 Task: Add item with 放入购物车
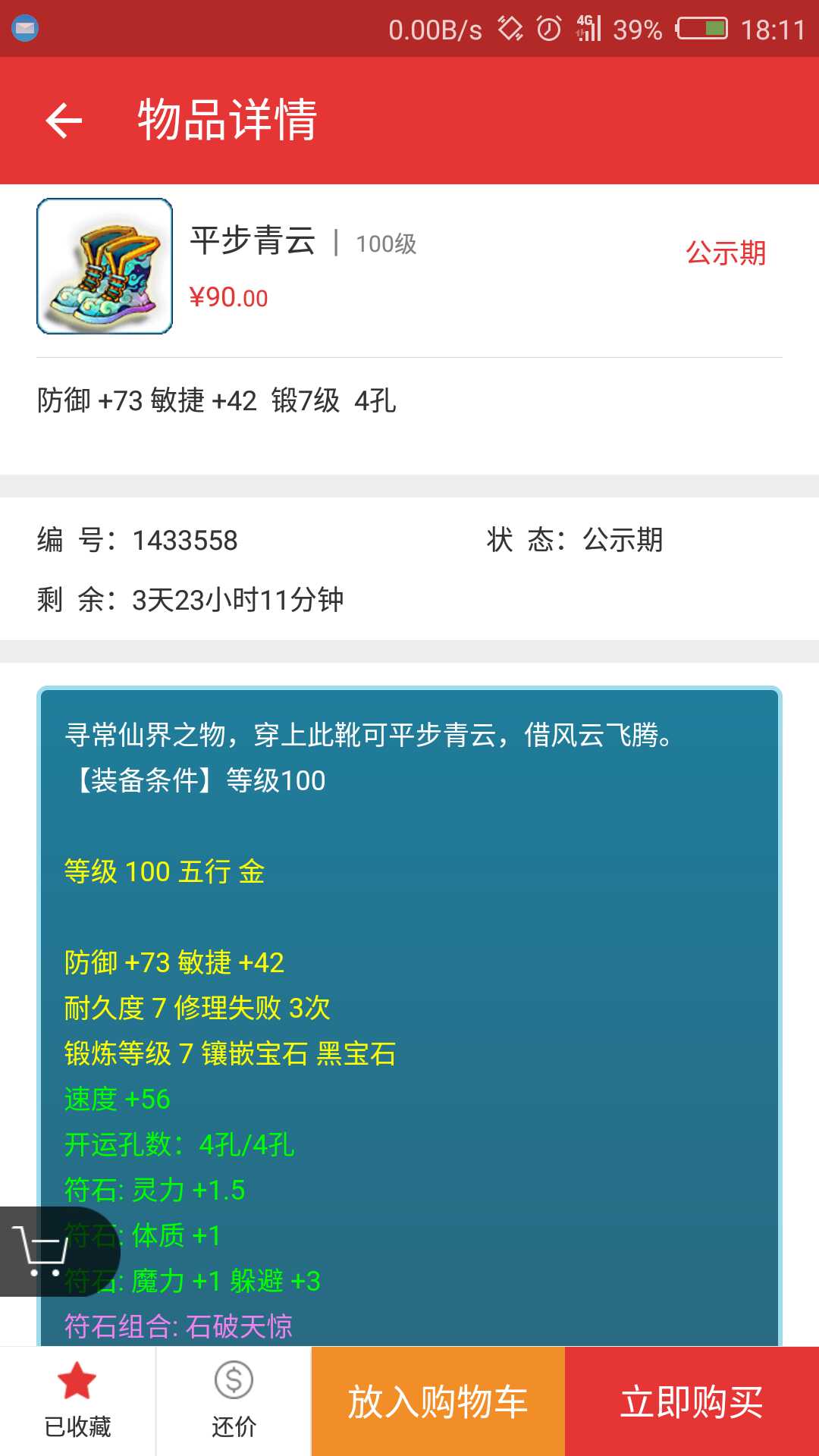tap(438, 1401)
